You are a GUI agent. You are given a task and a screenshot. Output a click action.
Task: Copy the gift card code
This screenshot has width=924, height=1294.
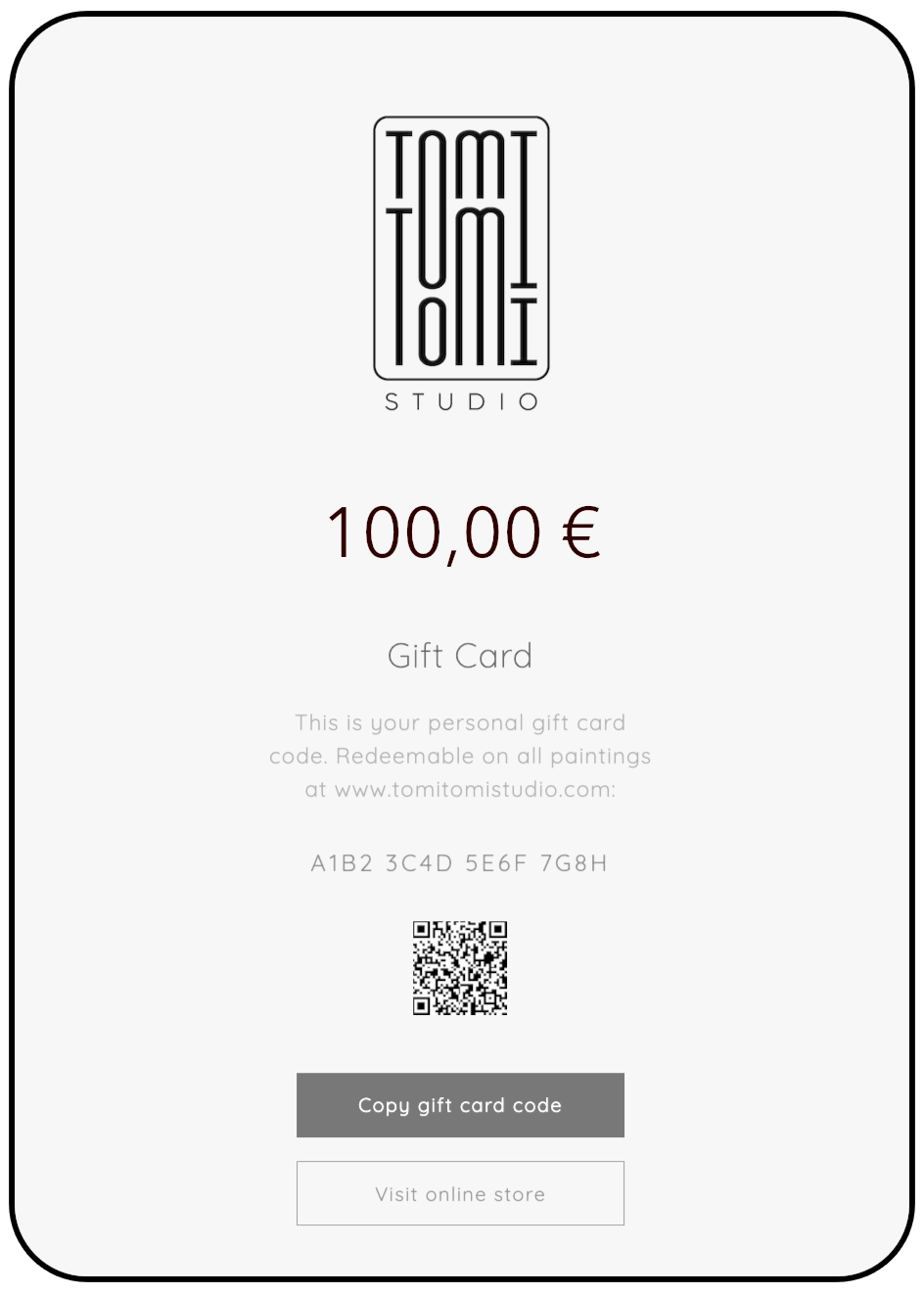[x=460, y=1105]
